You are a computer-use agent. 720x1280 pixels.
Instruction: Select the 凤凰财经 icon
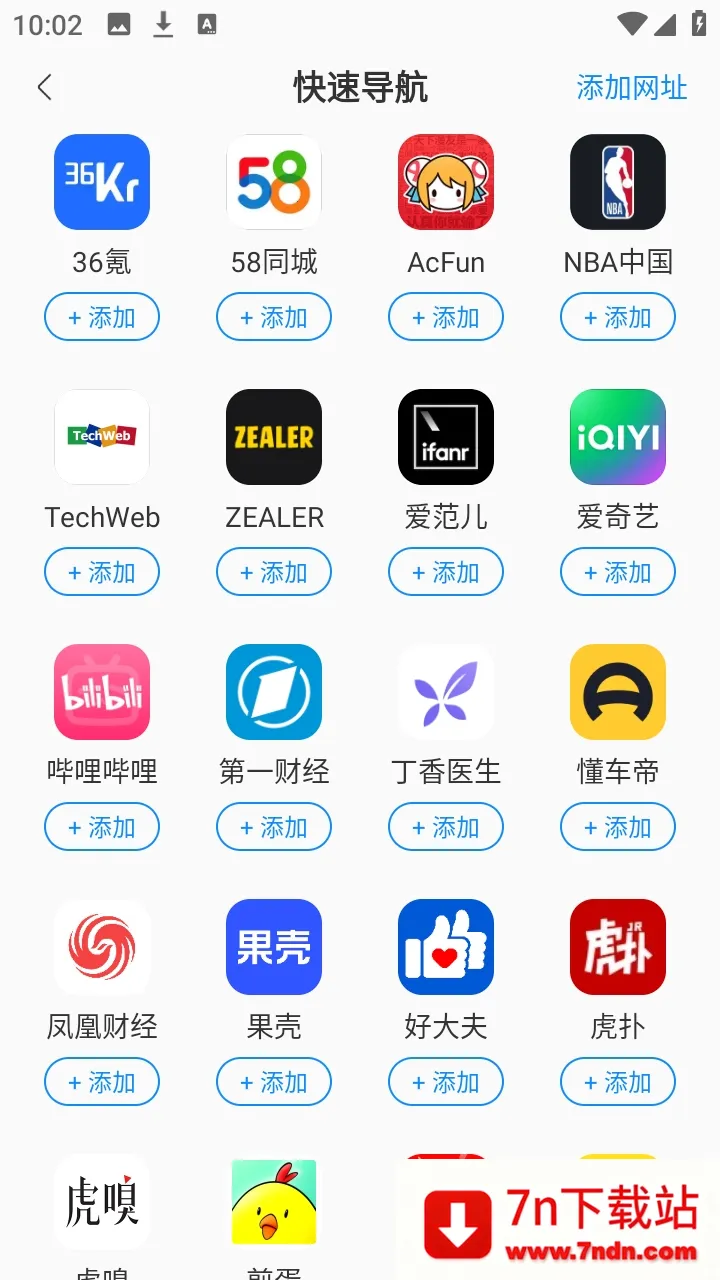pyautogui.click(x=101, y=947)
